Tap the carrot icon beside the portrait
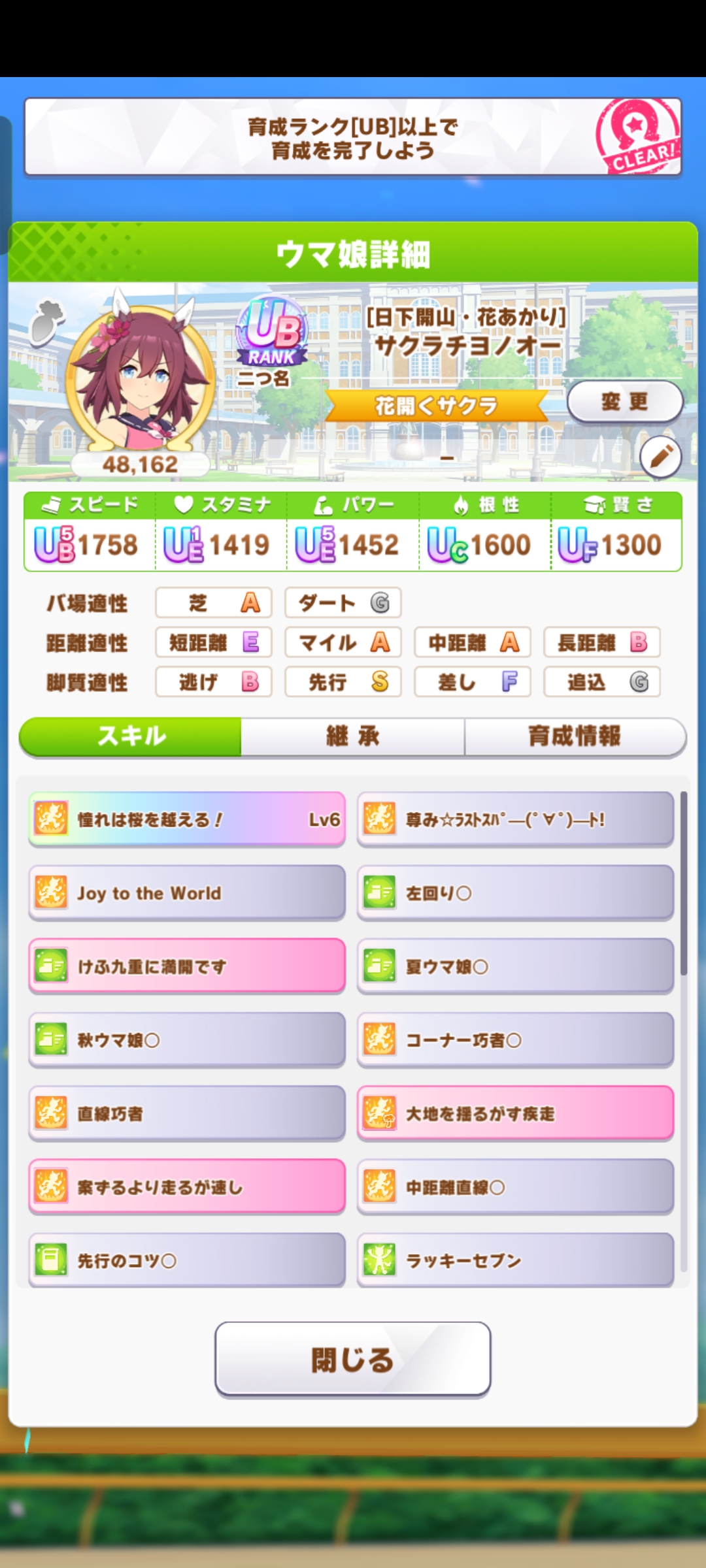 pos(48,322)
